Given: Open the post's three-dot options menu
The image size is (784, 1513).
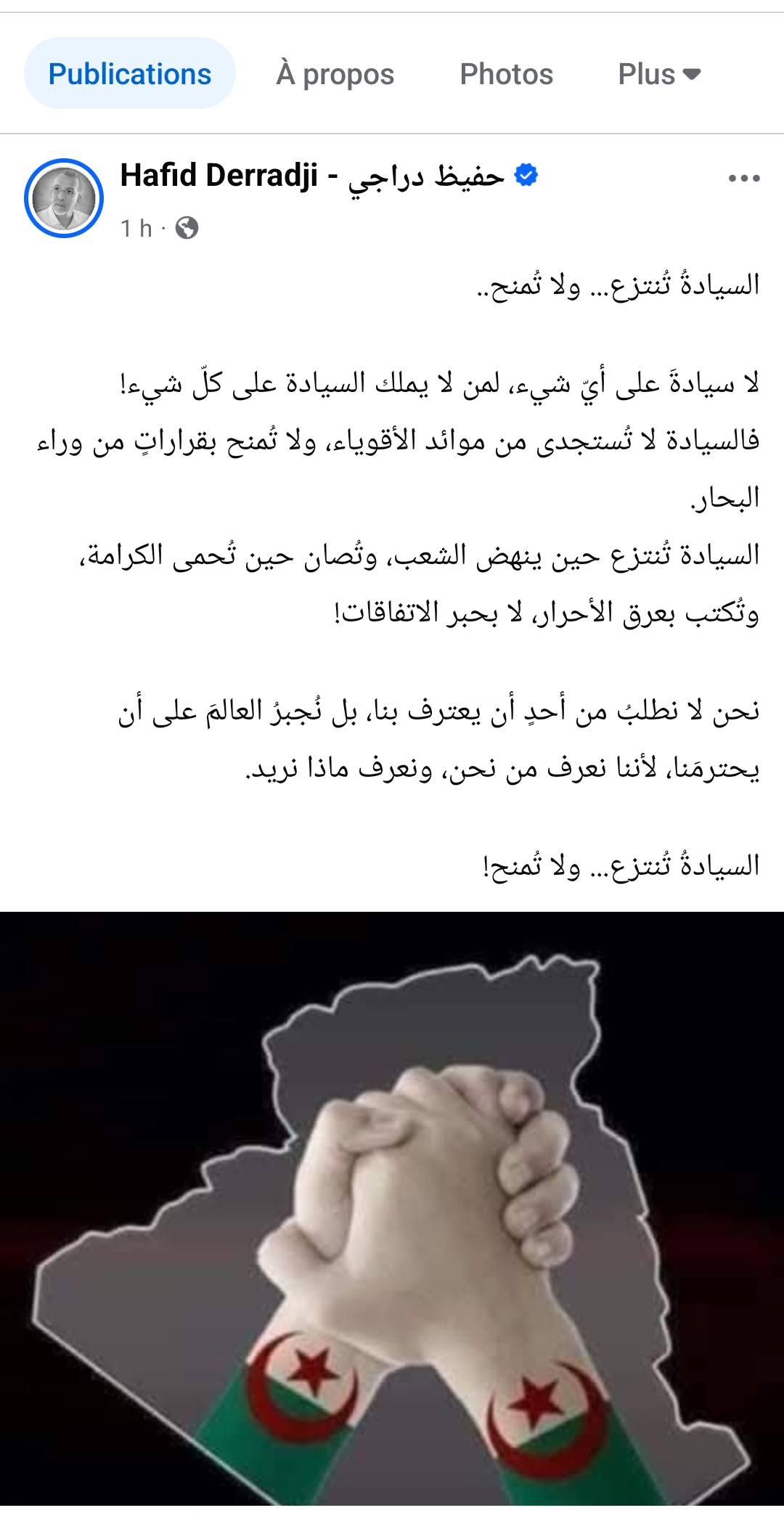Looking at the screenshot, I should point(744,179).
